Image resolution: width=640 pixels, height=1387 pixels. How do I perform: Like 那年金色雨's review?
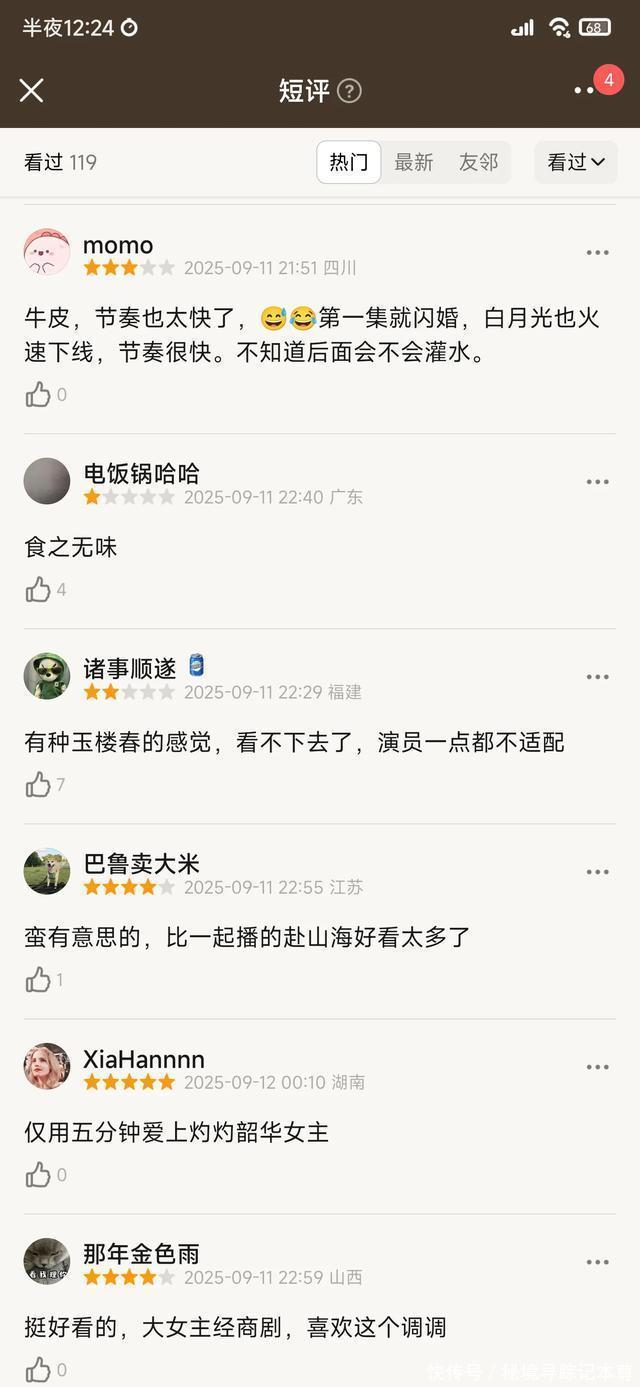coord(38,1370)
